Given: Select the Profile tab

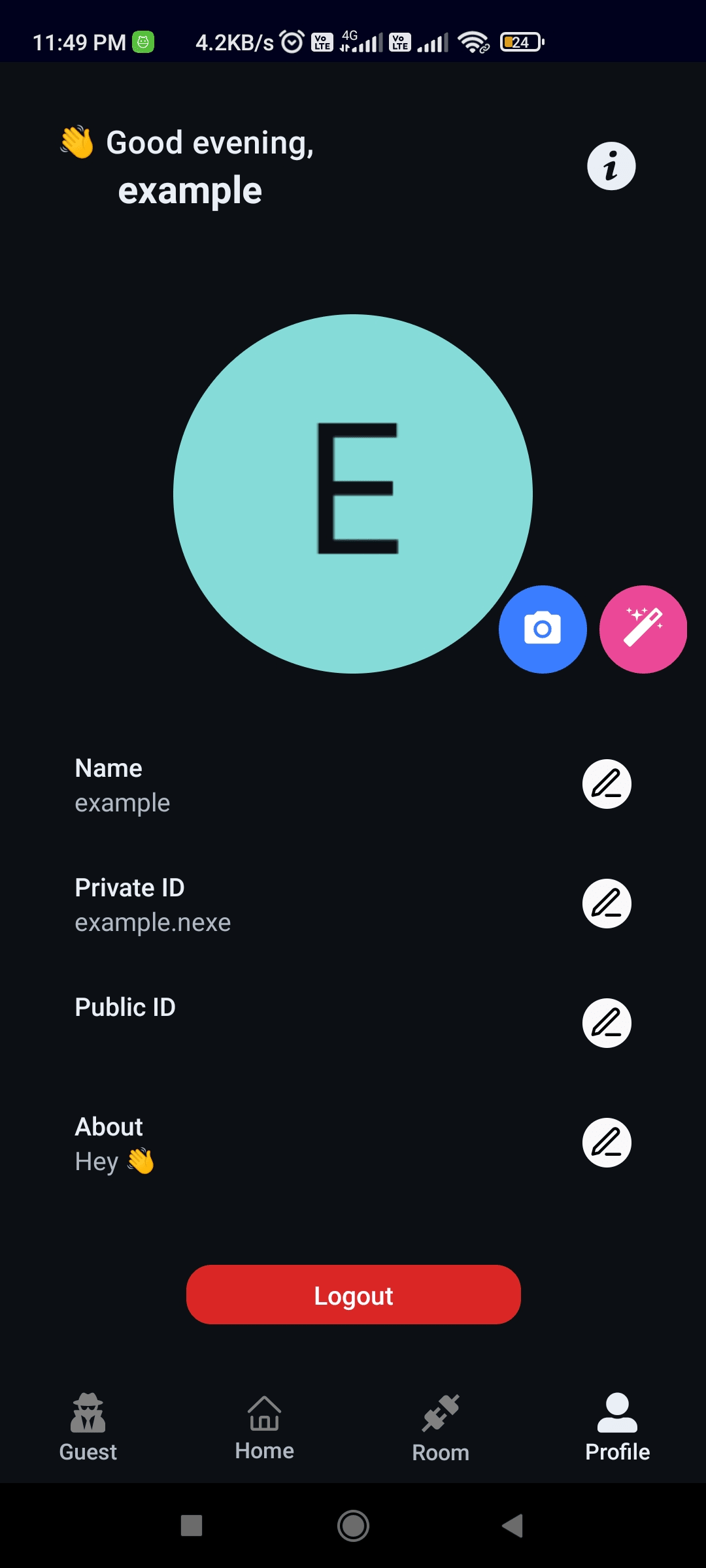Looking at the screenshot, I should [x=617, y=1428].
